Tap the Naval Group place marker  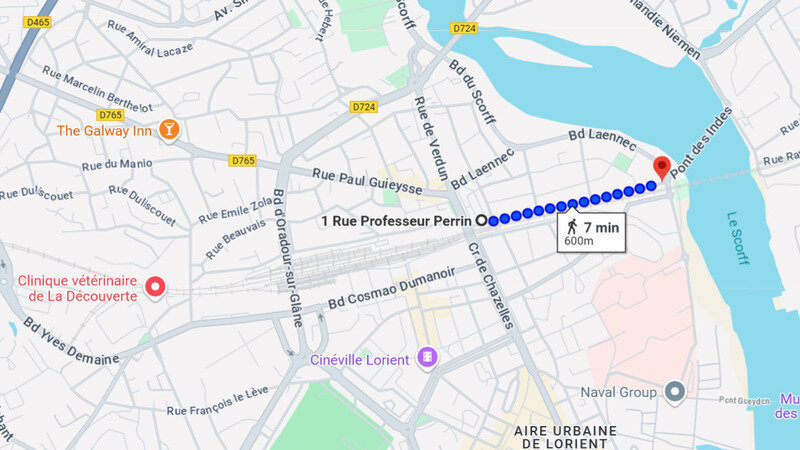[x=674, y=392]
